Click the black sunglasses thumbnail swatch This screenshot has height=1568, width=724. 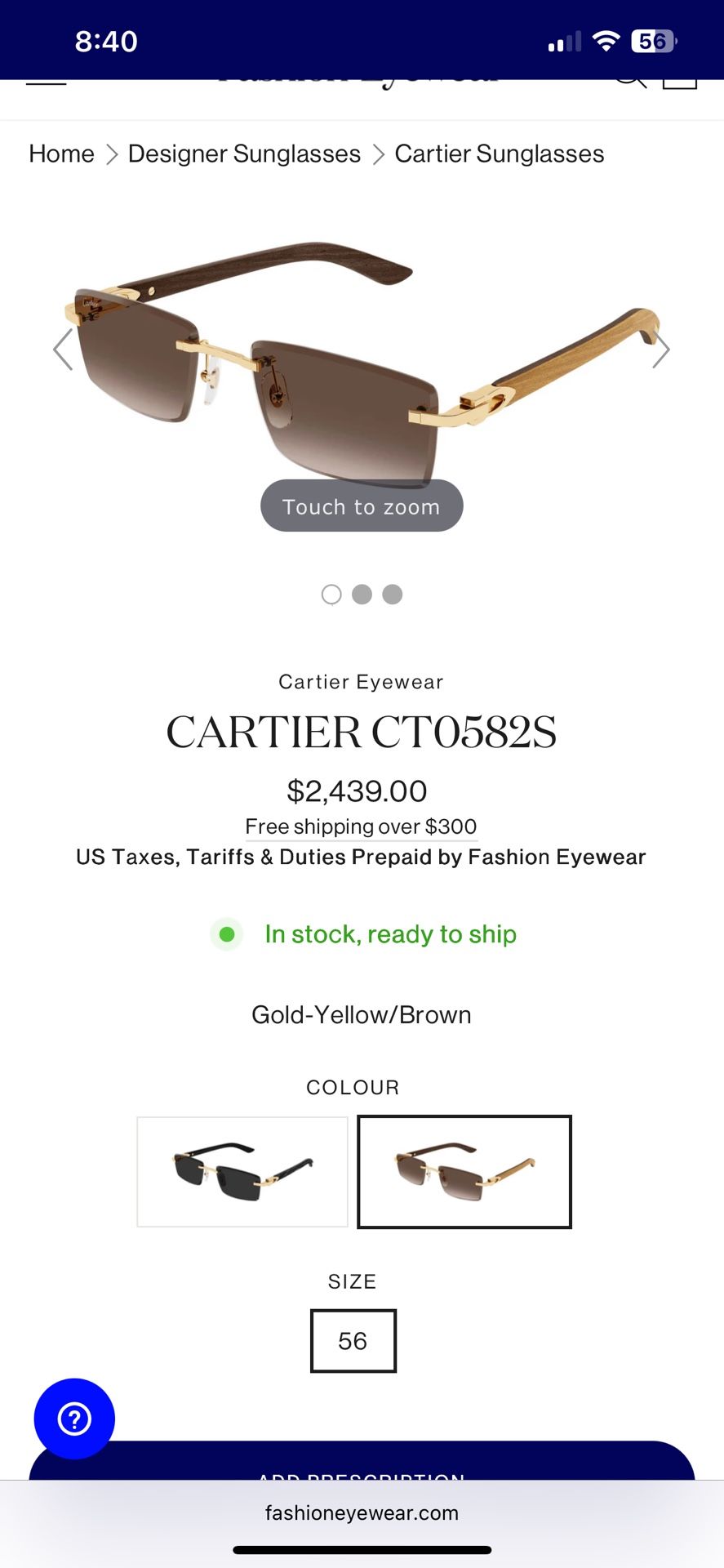[x=242, y=1171]
